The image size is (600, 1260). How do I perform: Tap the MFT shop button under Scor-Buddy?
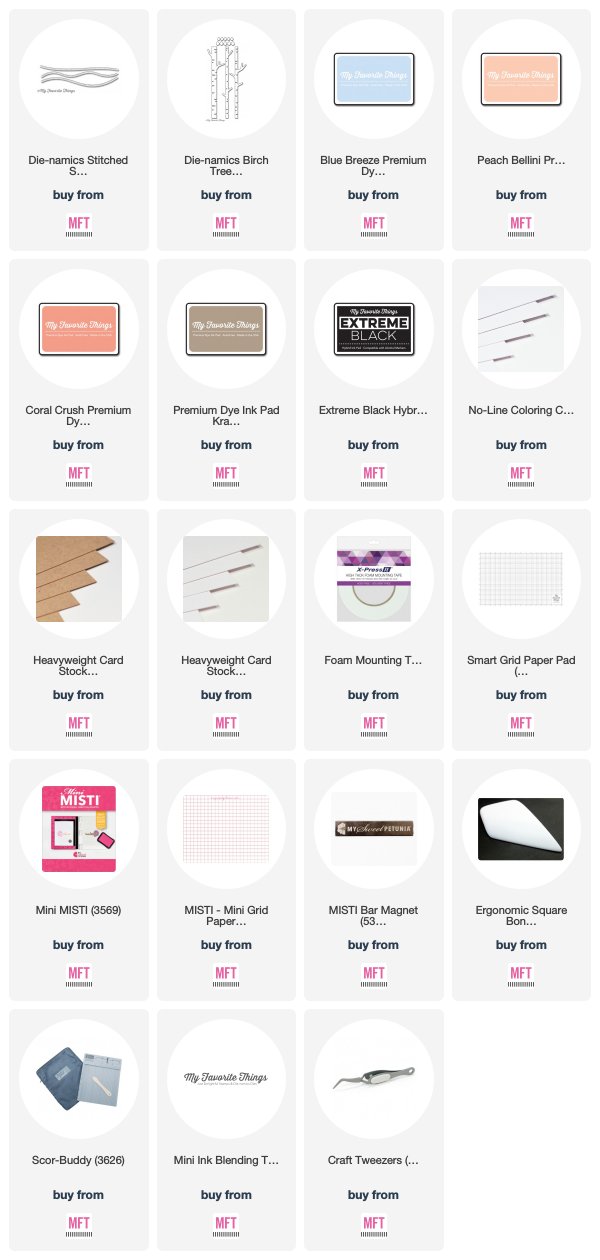(x=78, y=1225)
